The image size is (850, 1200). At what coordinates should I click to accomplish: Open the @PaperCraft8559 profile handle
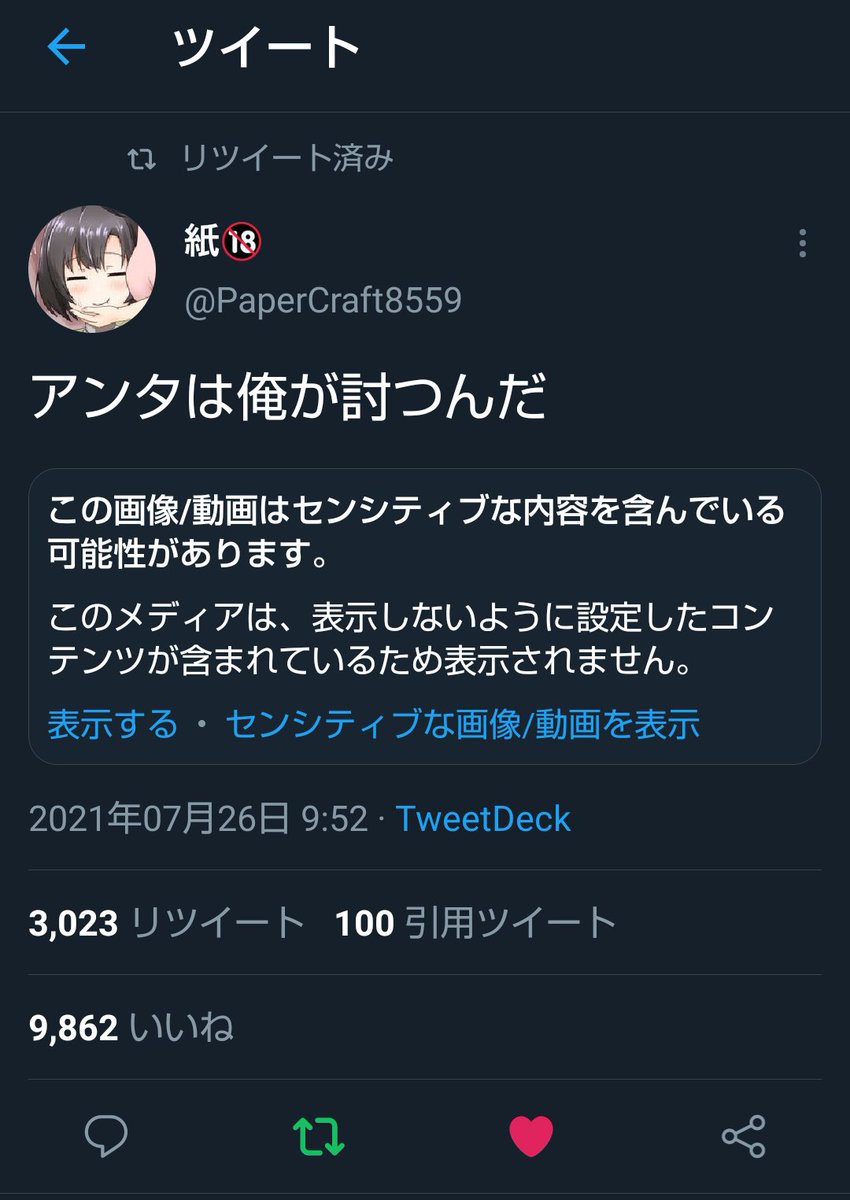pos(323,300)
